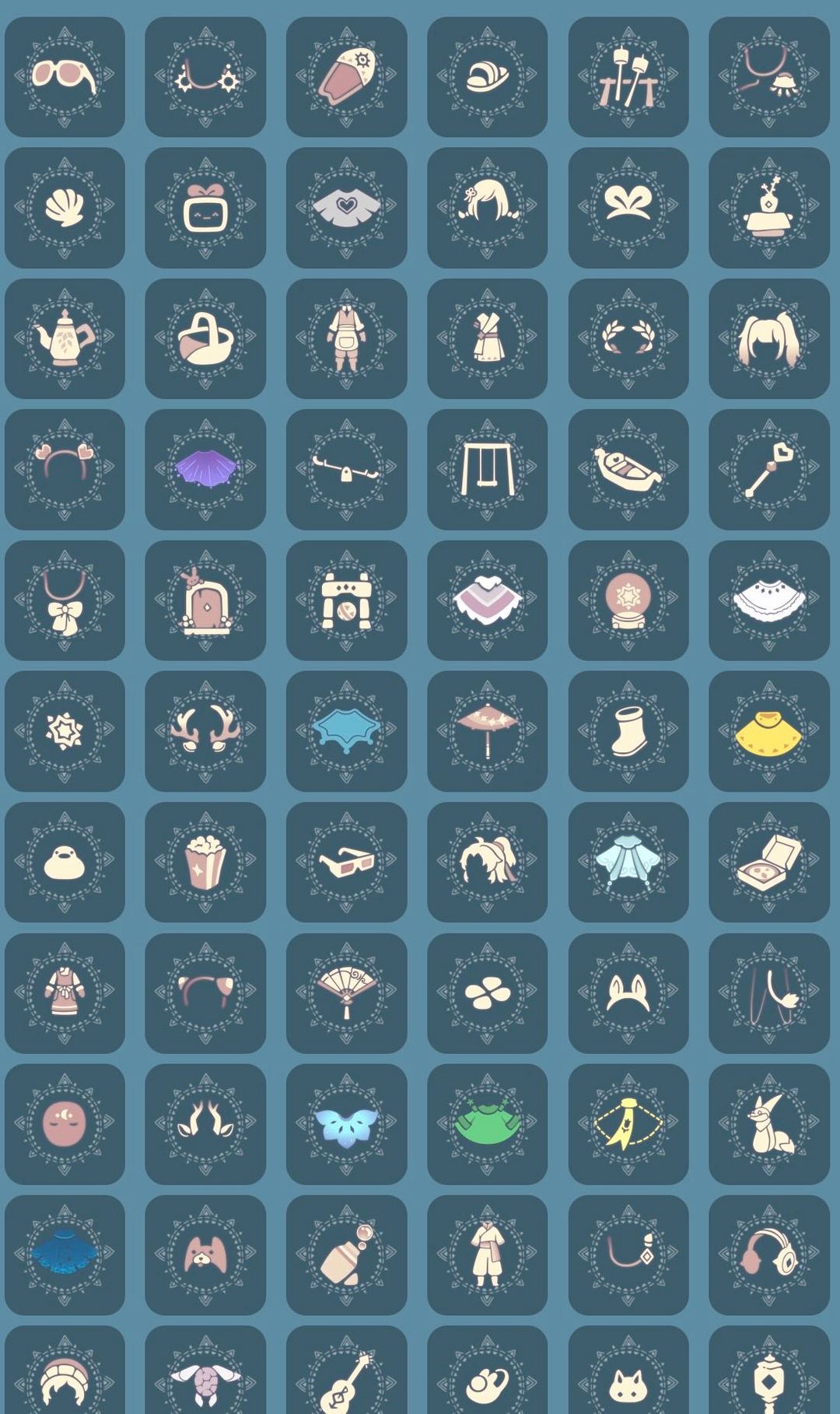Select the purple cape tile
840x1414 pixels.
205,469
